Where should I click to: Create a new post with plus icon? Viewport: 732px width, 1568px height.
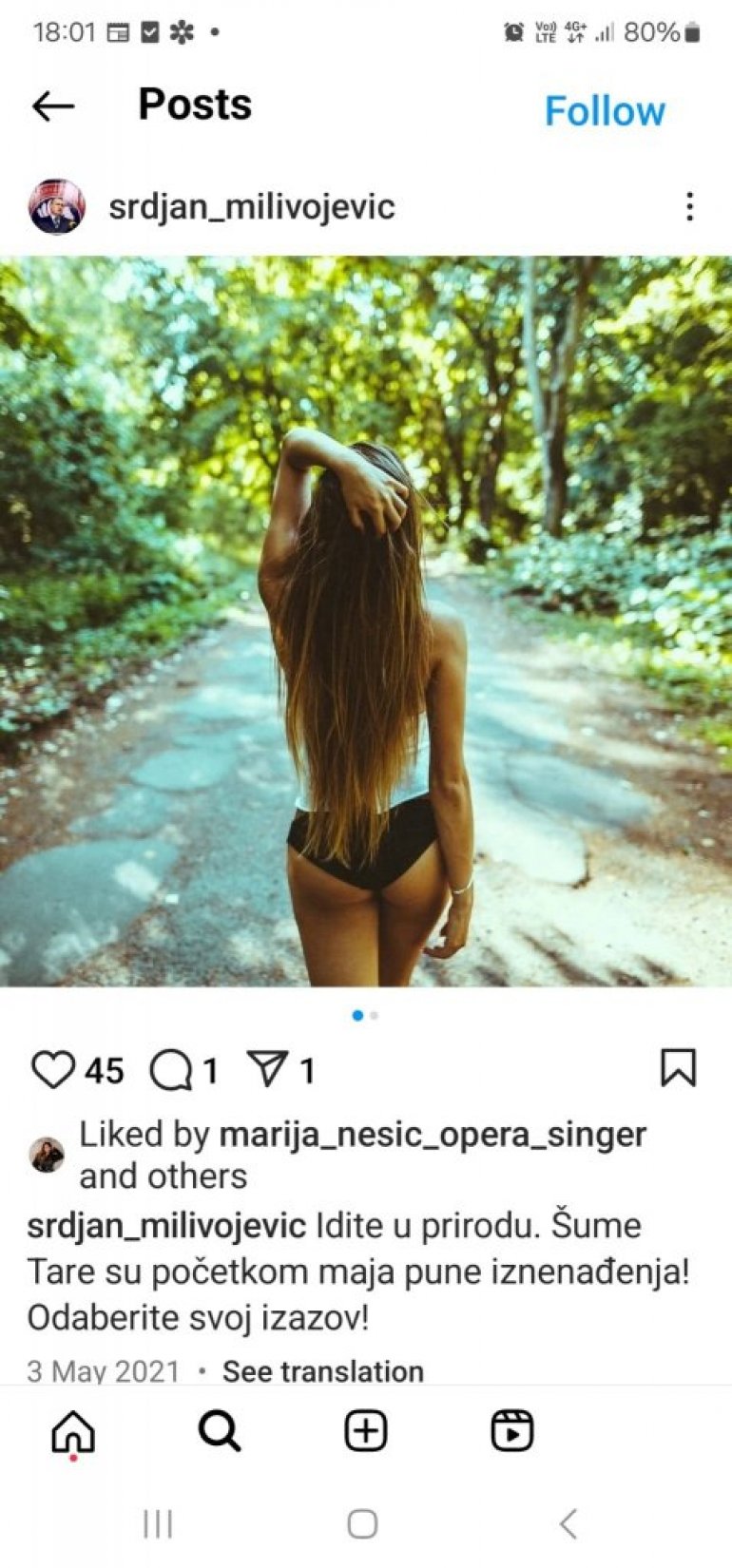click(365, 1430)
